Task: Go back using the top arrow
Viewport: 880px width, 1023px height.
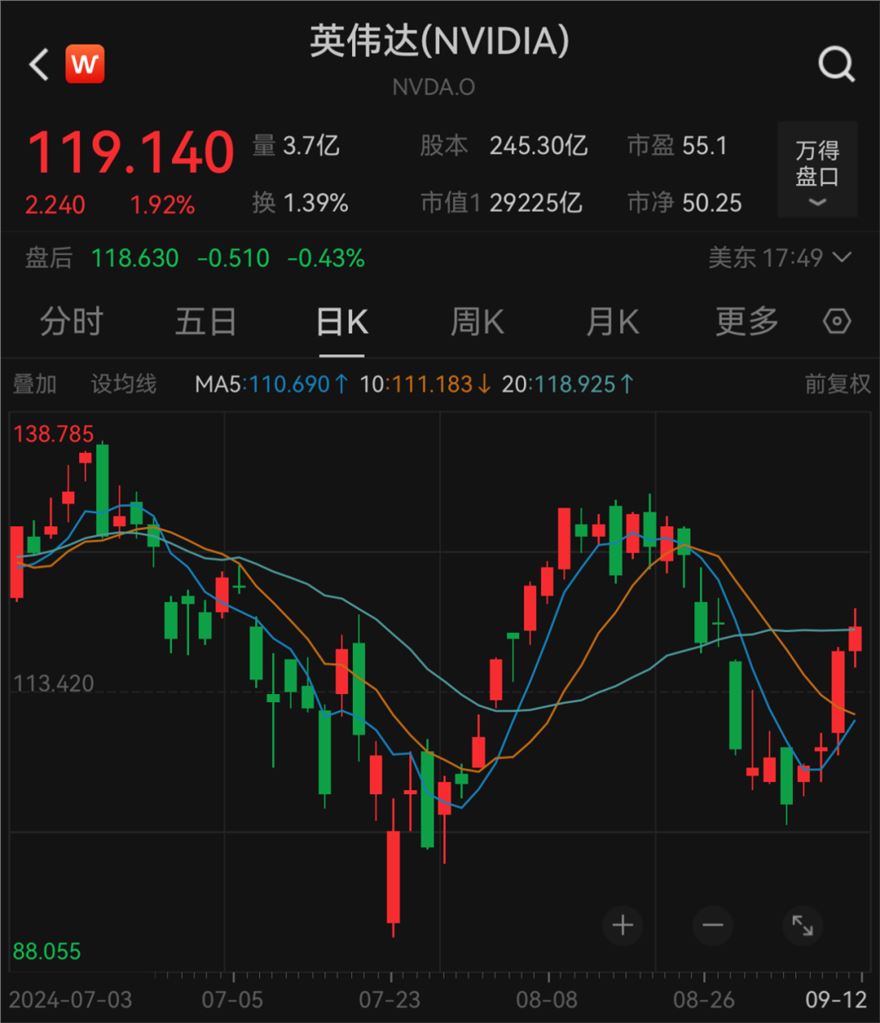Action: 38,65
